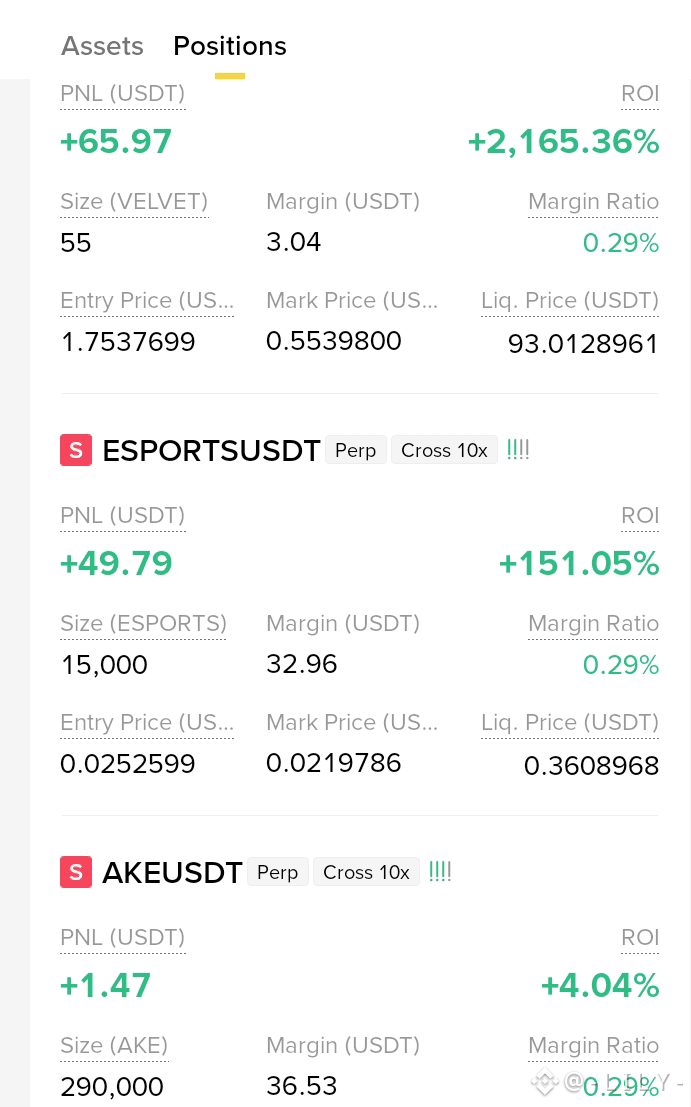Image resolution: width=691 pixels, height=1107 pixels.
Task: Tap the Cross 10x chip on ESPORTSUSDT
Action: pyautogui.click(x=444, y=450)
